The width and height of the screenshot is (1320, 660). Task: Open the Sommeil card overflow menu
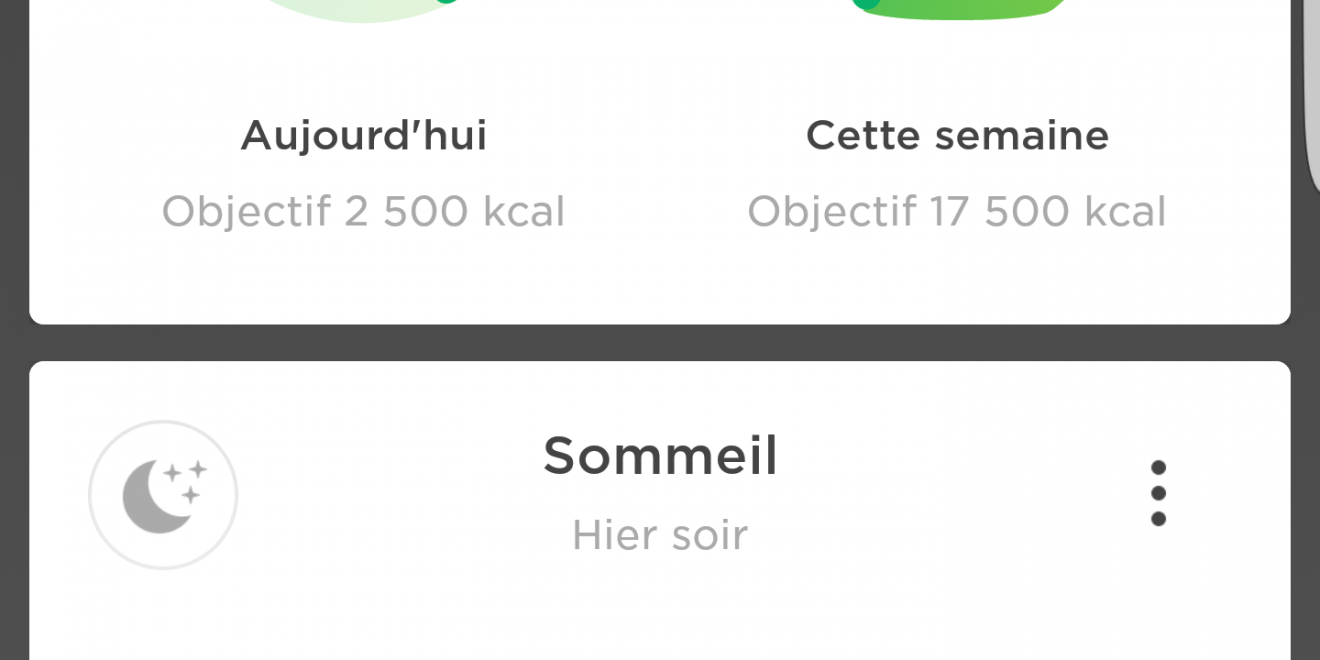click(1158, 493)
